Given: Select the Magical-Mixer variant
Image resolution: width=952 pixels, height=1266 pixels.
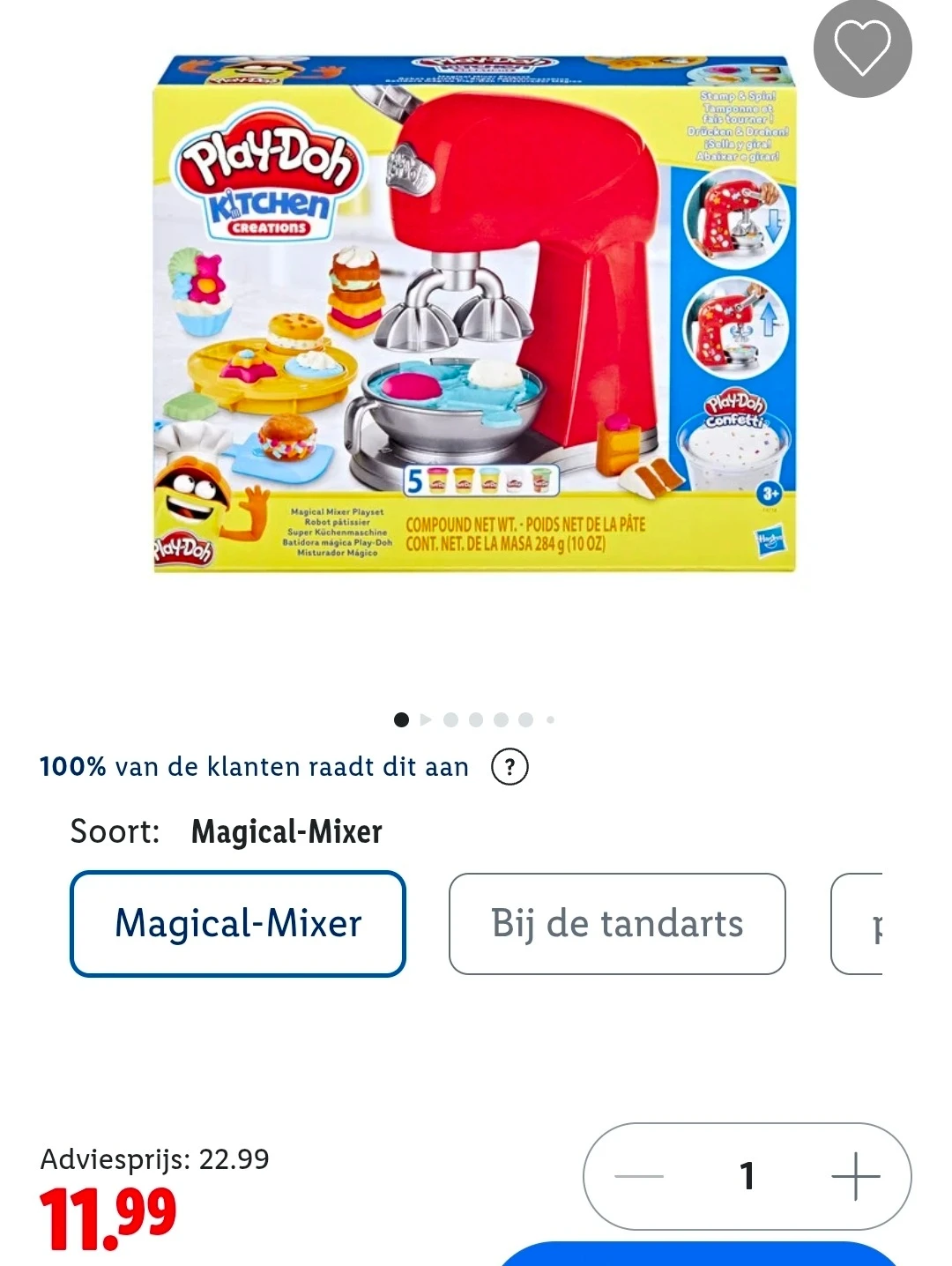Looking at the screenshot, I should [238, 923].
